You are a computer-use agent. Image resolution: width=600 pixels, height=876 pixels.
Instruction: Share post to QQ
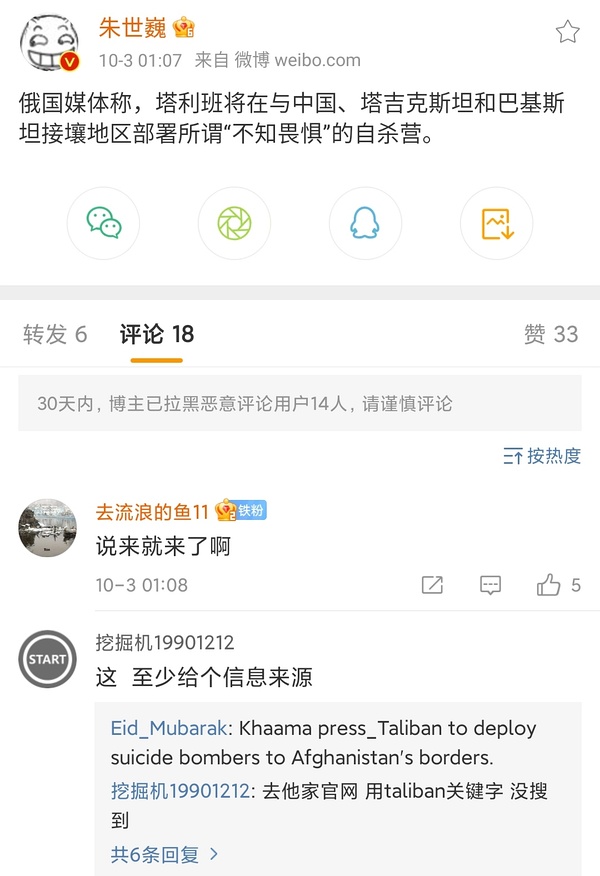click(365, 223)
